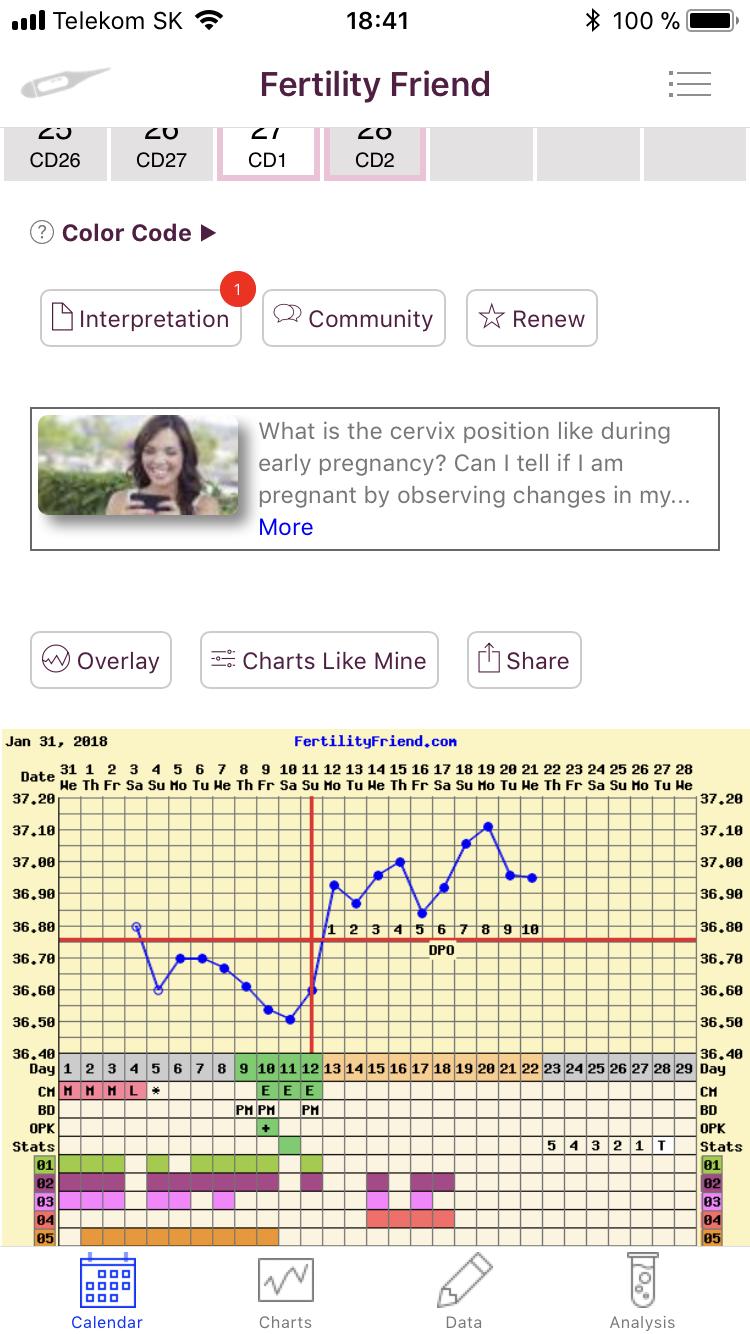Read More about cervix position article
The height and width of the screenshot is (1334, 750).
click(x=286, y=527)
